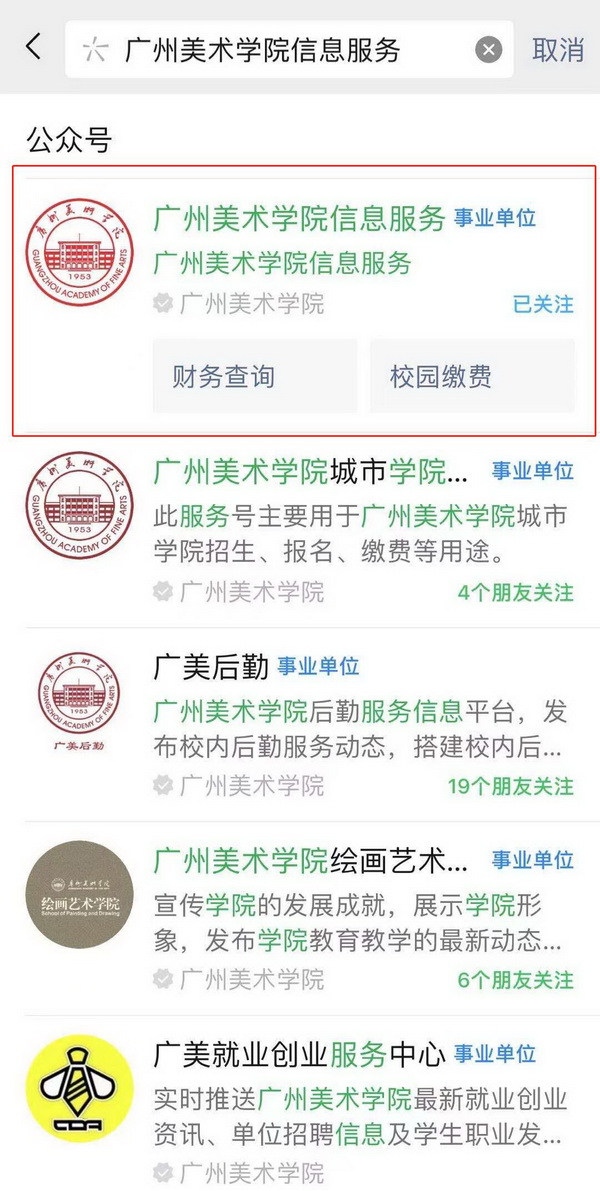Open 广州美术学院信息服务 official account

(298, 218)
